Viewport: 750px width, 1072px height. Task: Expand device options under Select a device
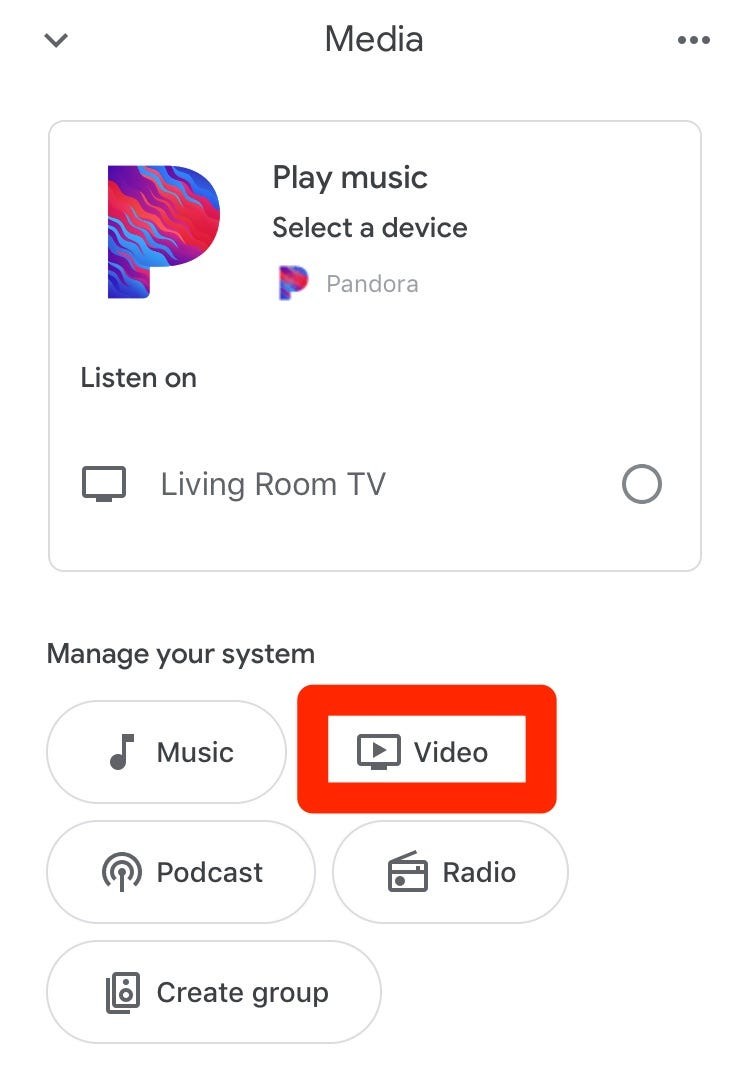pos(369,227)
